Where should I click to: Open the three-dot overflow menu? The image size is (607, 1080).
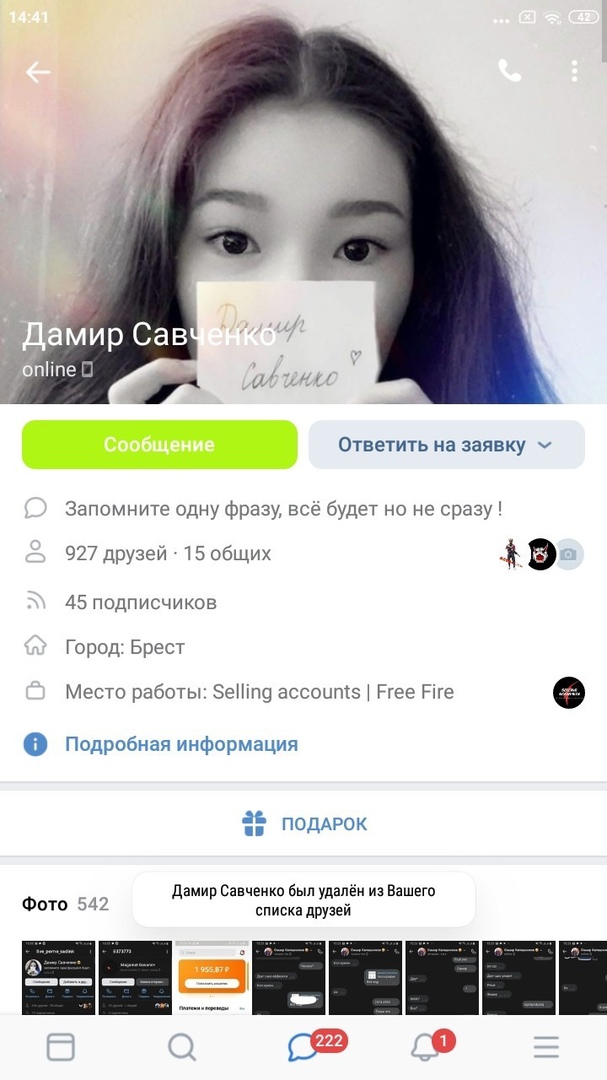pyautogui.click(x=574, y=71)
